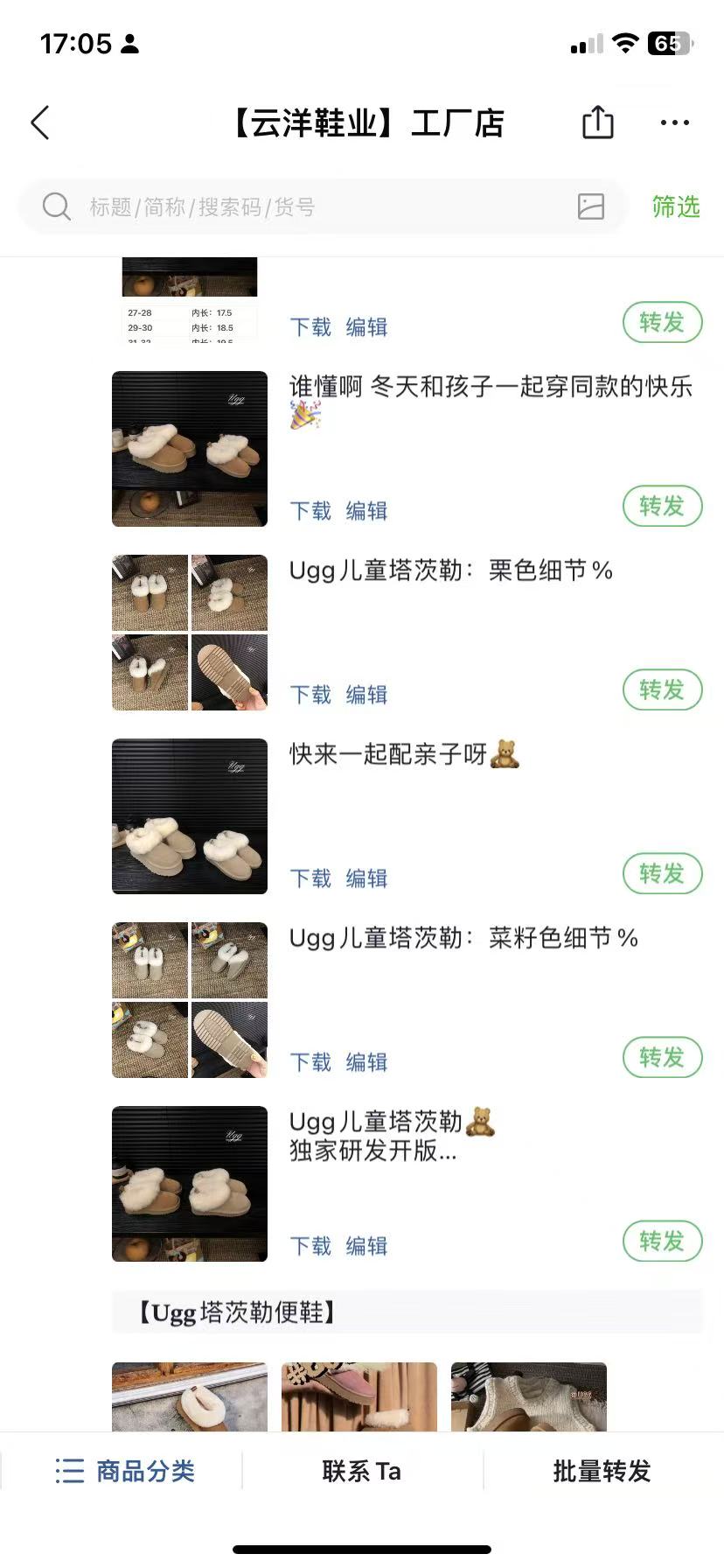Screen dimensions: 724x1568
Task: Tap 转发 for 谁懂啊 冬天和孩子 post
Action: pos(662,506)
